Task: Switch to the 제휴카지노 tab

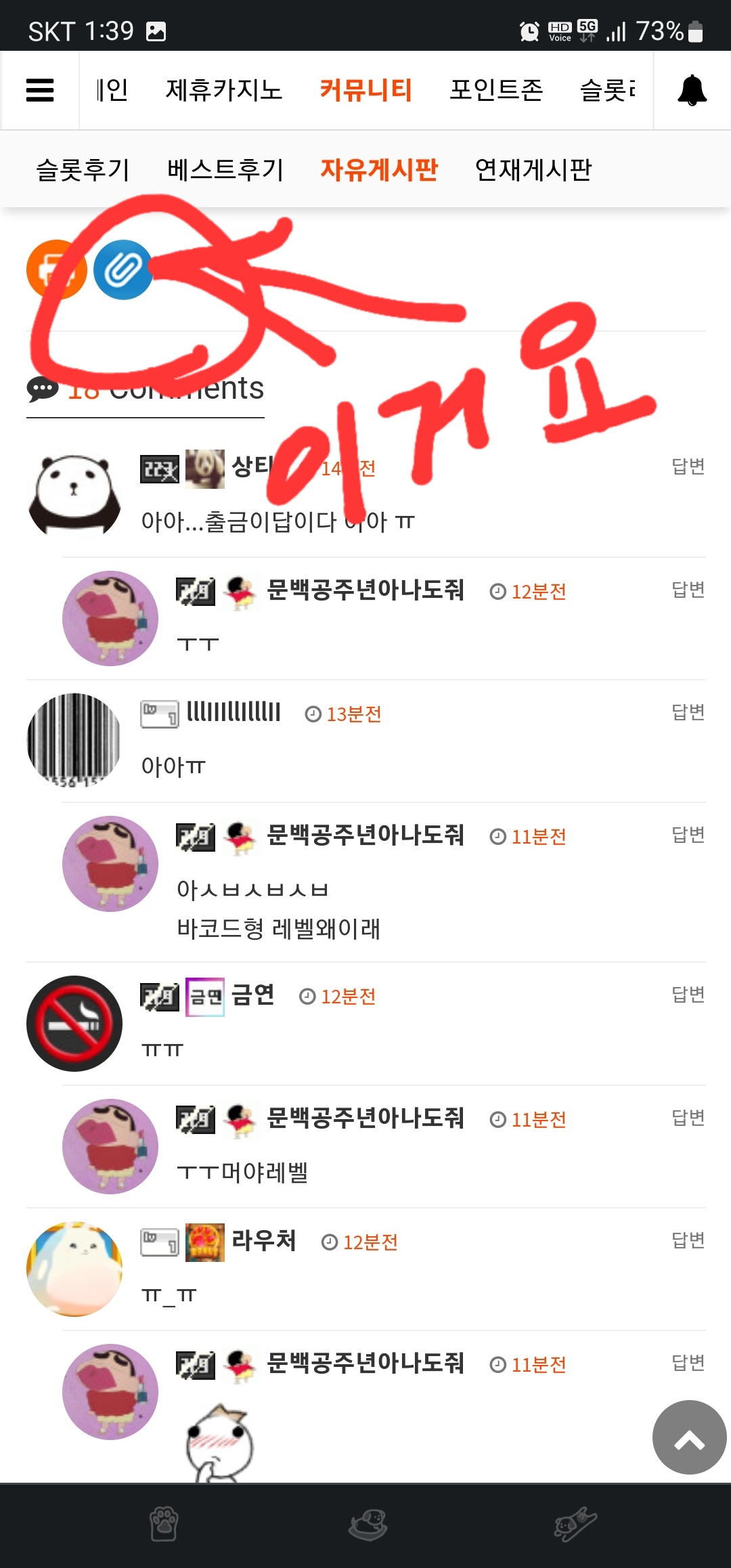Action: pos(224,90)
